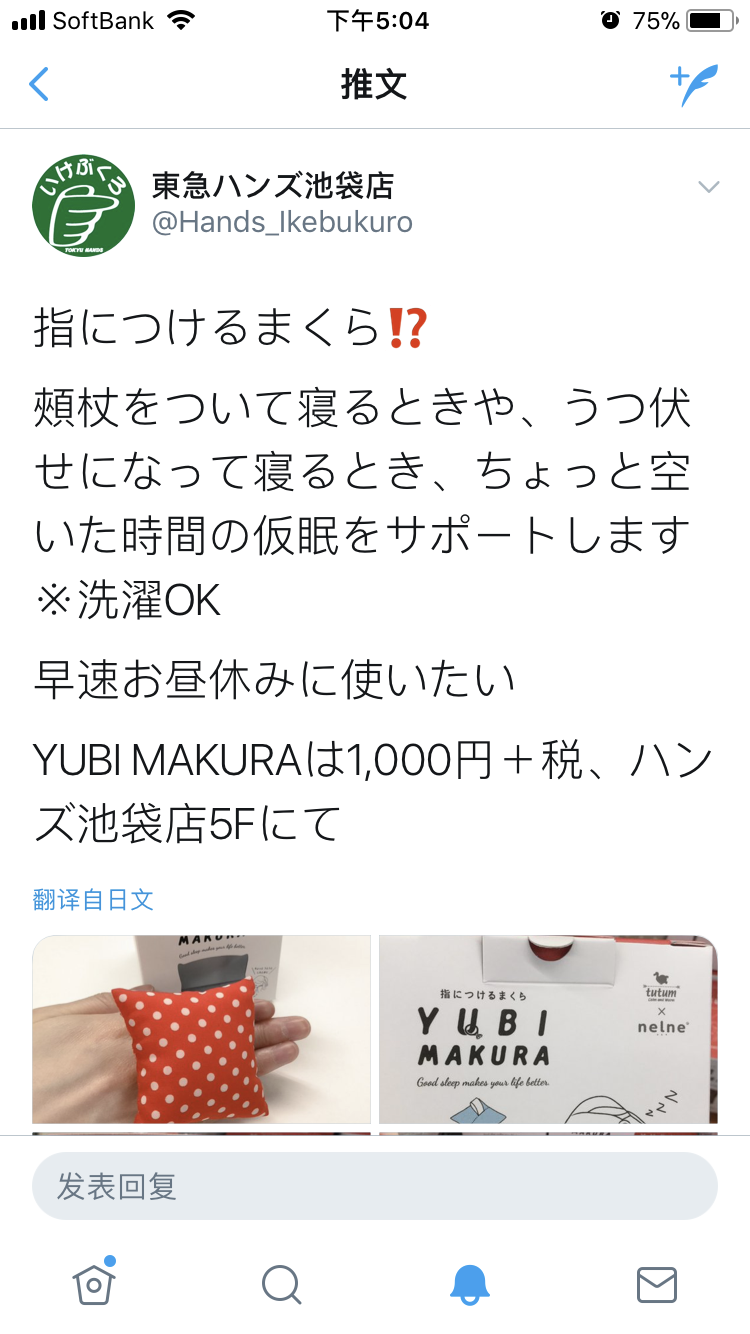Compose a new tweet with the feather icon
Viewport: 750px width, 1334px height.
pyautogui.click(x=694, y=85)
